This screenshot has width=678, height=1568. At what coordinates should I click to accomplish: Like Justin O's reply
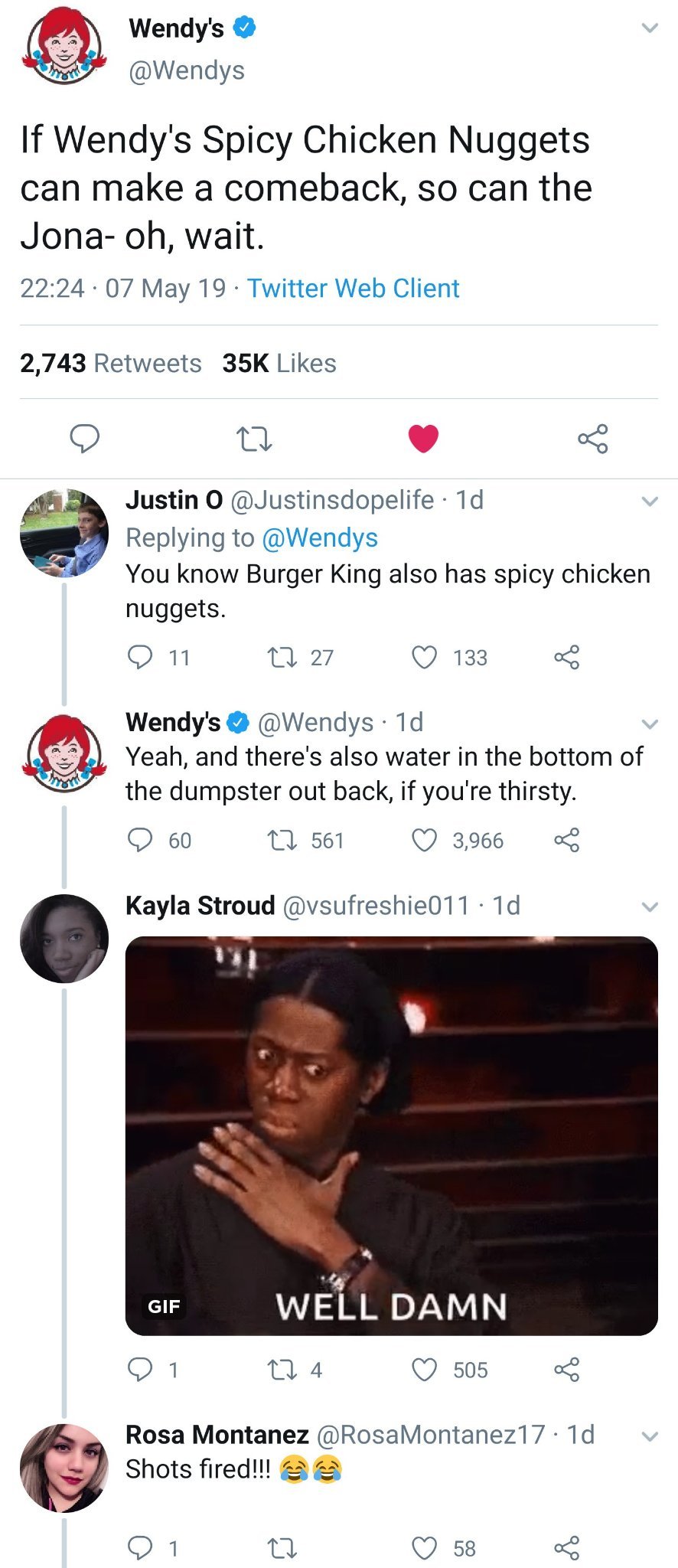tap(425, 657)
